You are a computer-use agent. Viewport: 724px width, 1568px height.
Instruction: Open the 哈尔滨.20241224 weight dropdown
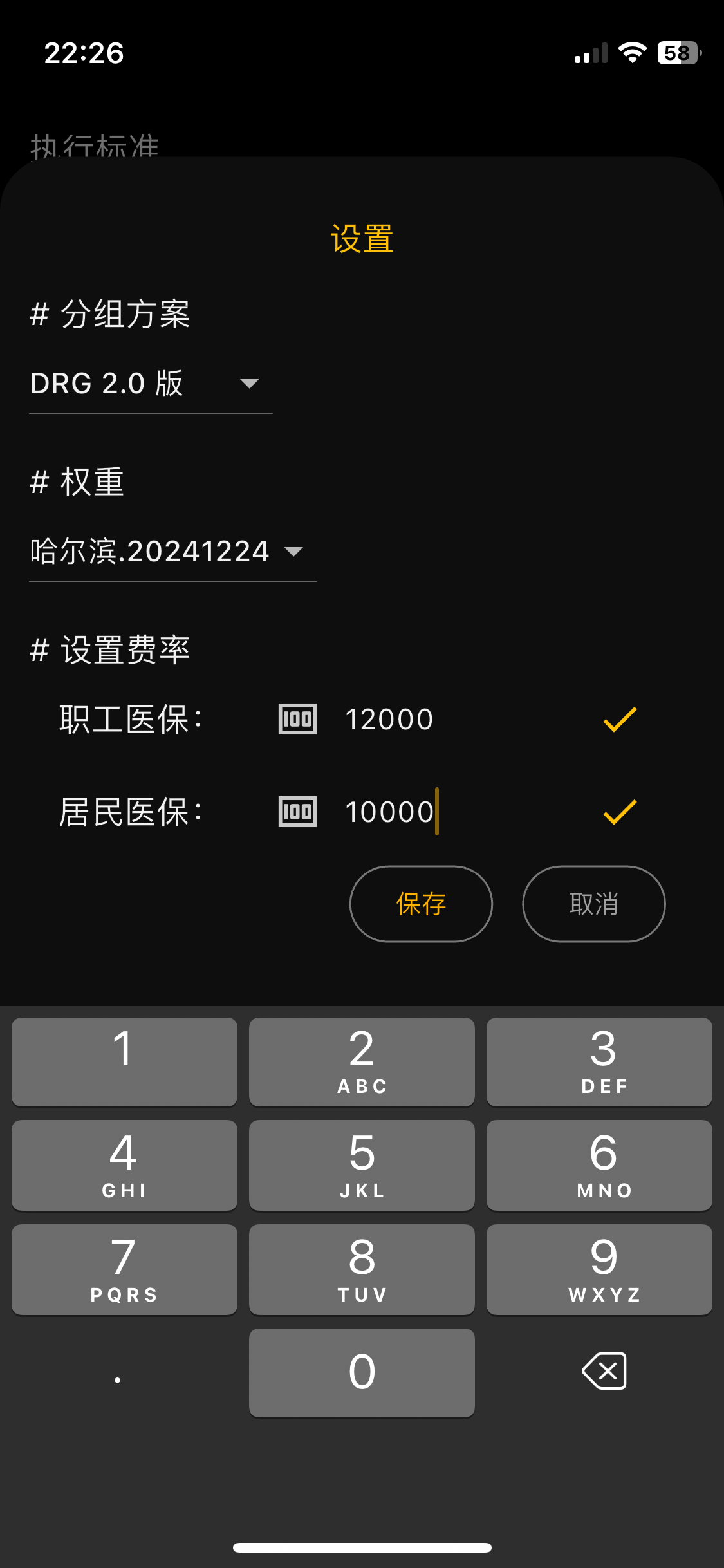(171, 552)
